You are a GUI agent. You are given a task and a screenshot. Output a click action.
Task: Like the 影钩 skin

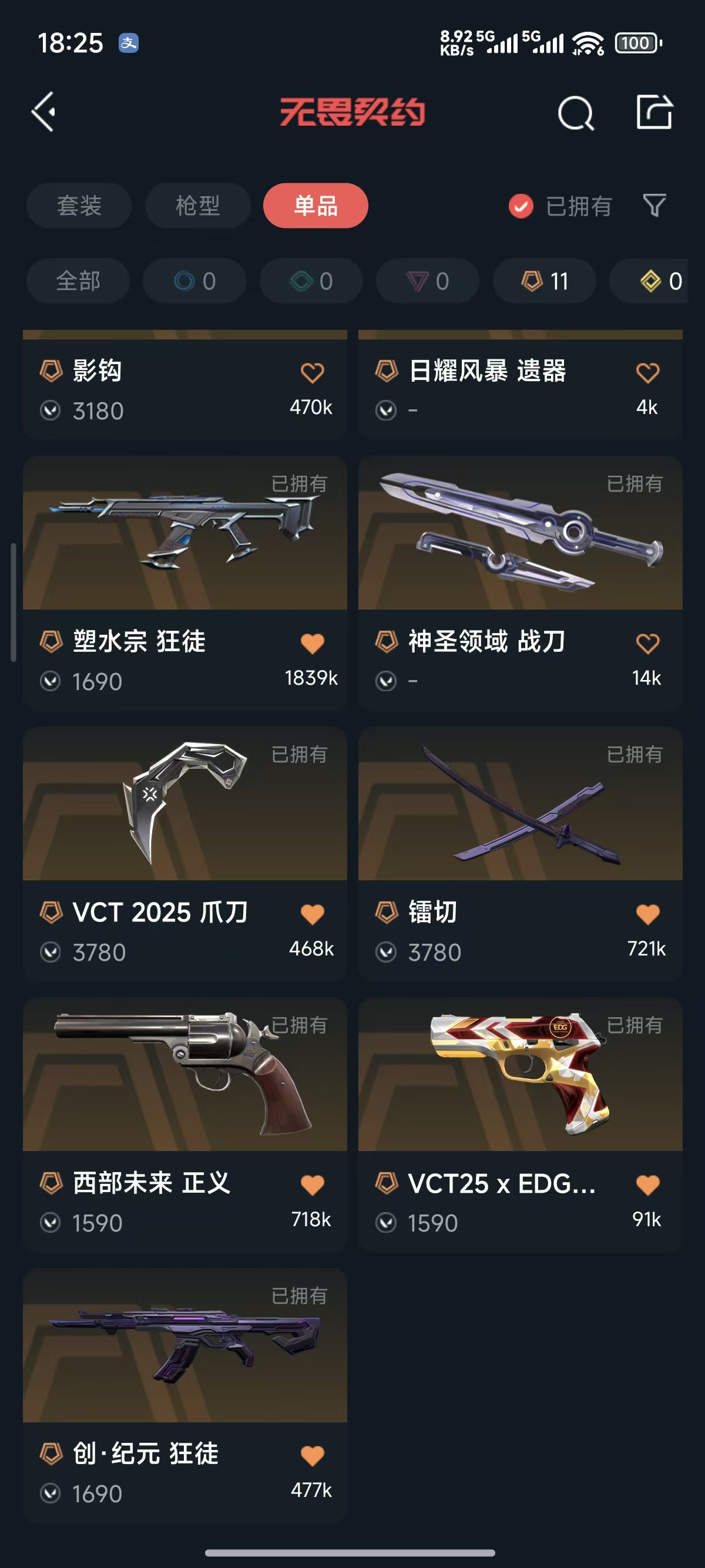click(x=313, y=372)
